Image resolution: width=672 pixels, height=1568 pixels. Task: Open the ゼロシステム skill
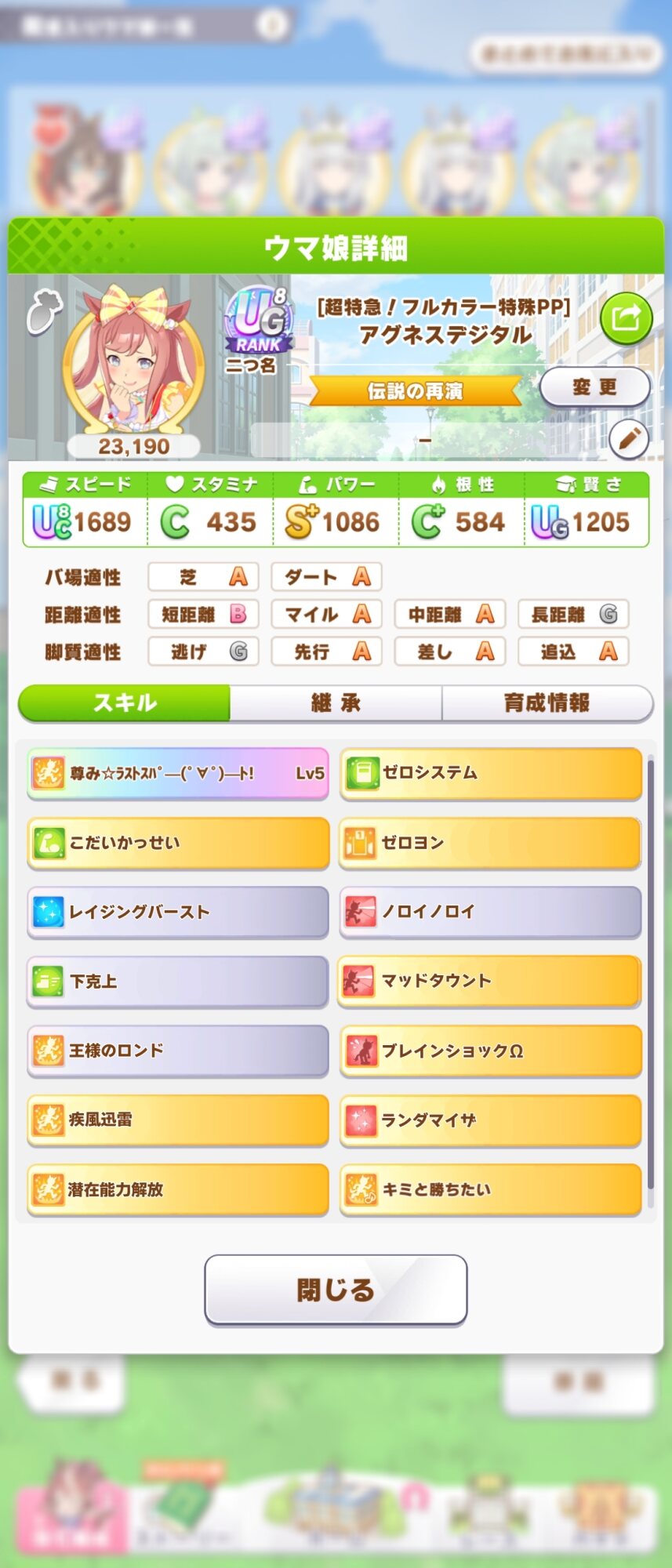point(491,773)
